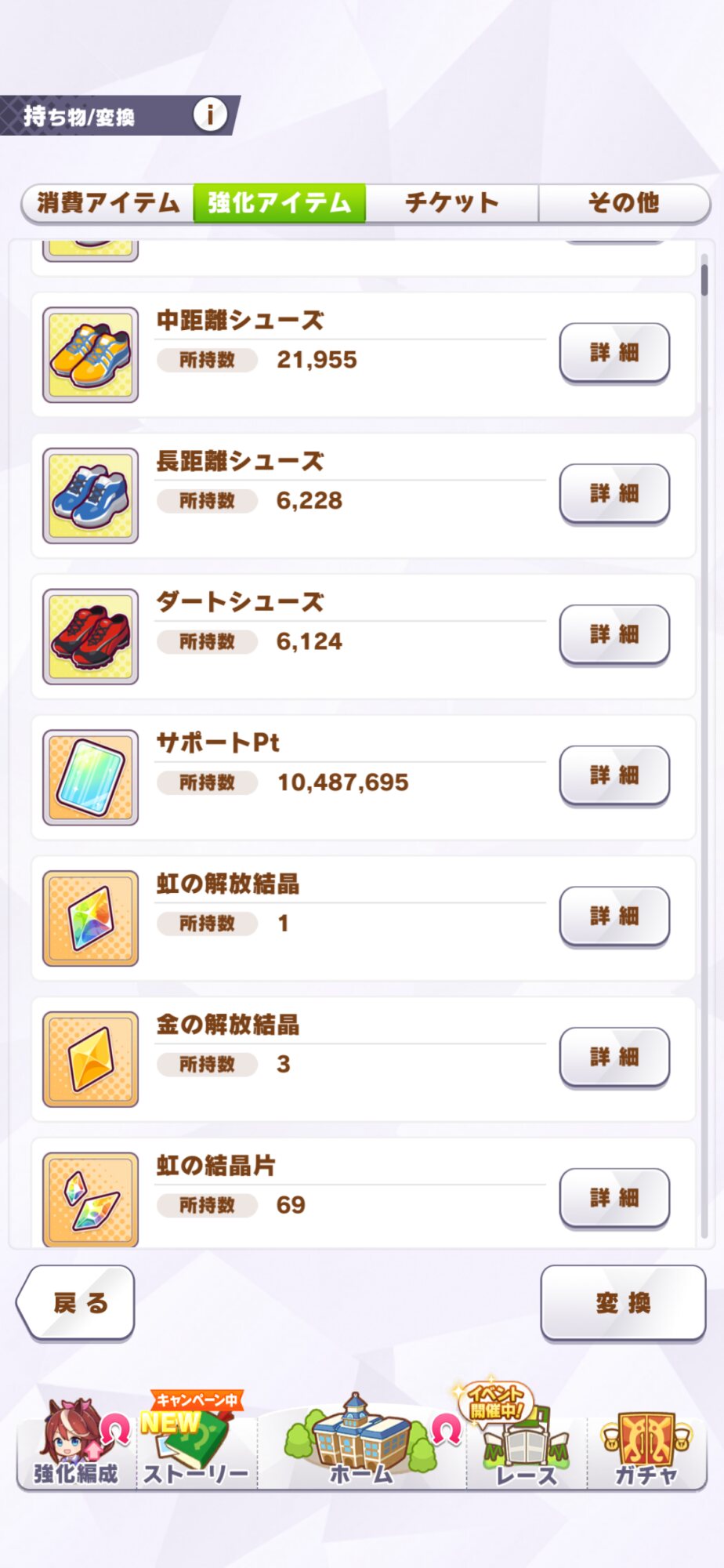Screen dimensions: 724x1568
Task: Go to the ガチャ section
Action: coord(646,1446)
